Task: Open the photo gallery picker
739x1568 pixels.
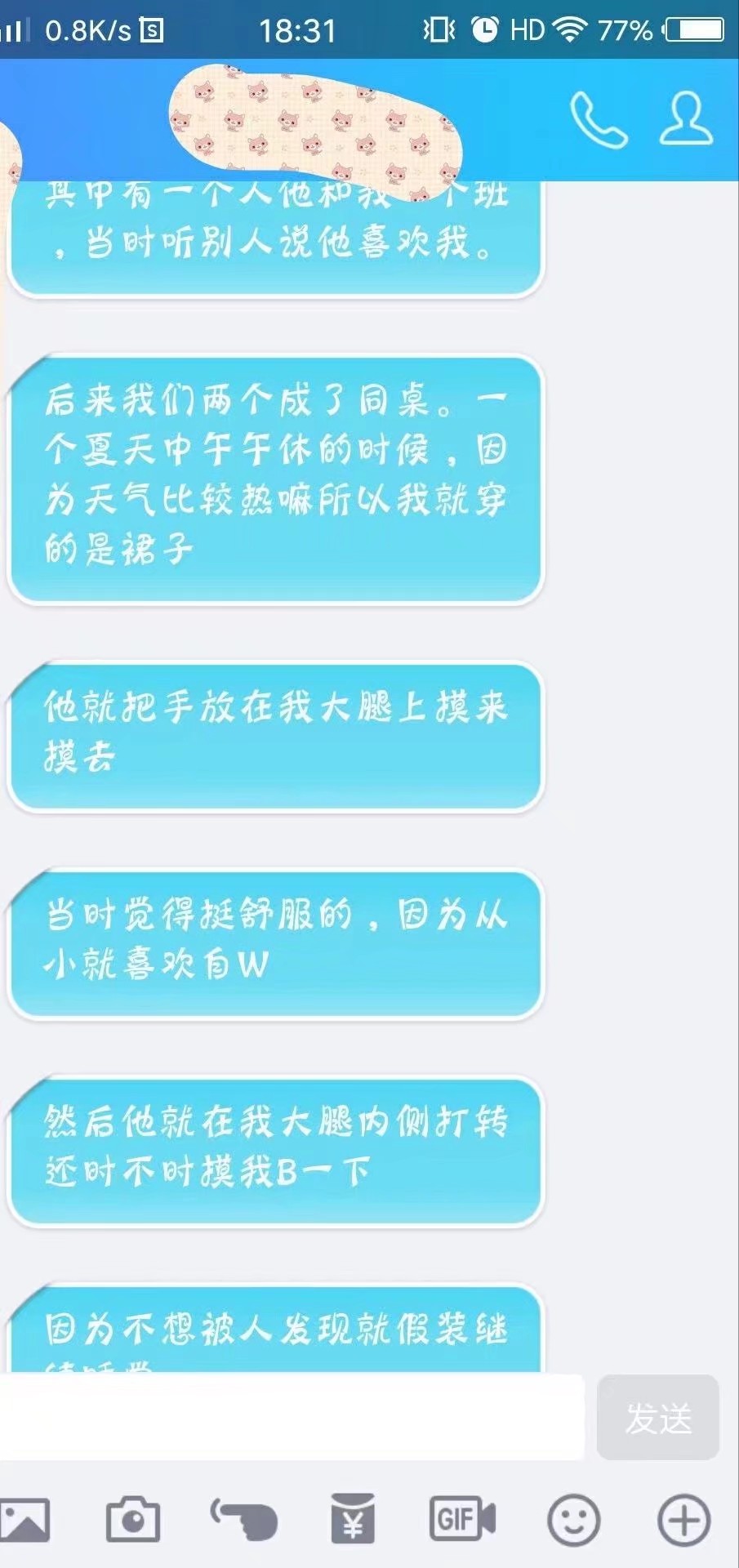Action: click(26, 1521)
